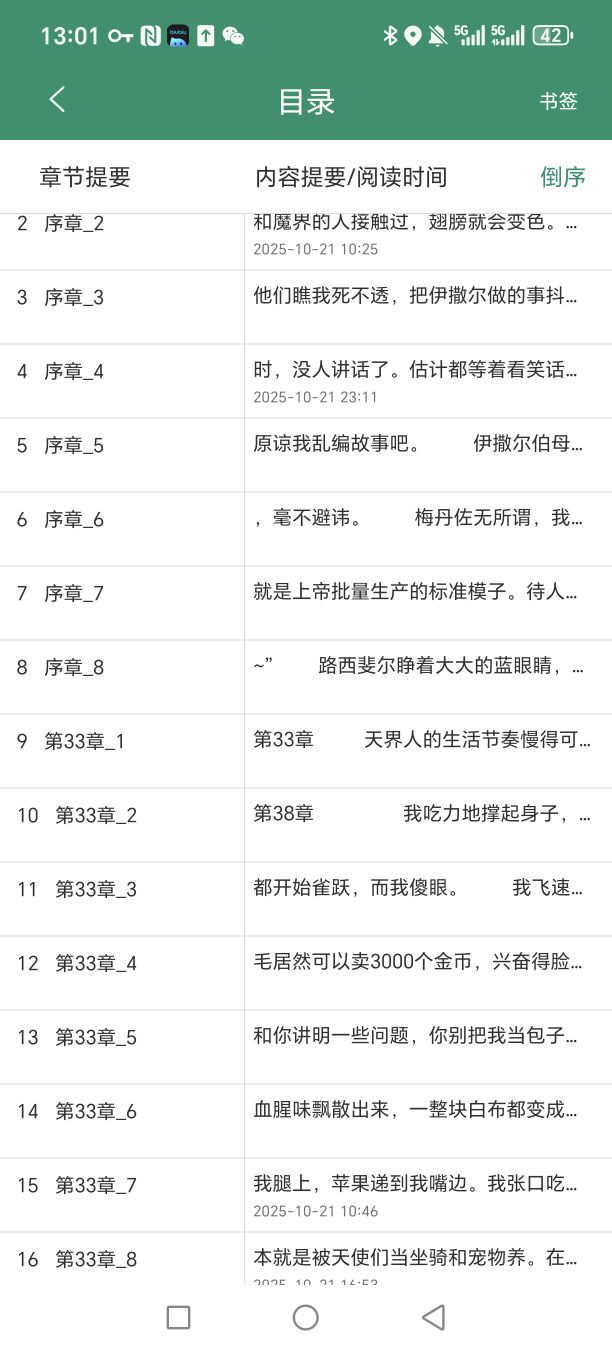The image size is (612, 1350).
Task: Tap the system home button
Action: pyautogui.click(x=306, y=1317)
